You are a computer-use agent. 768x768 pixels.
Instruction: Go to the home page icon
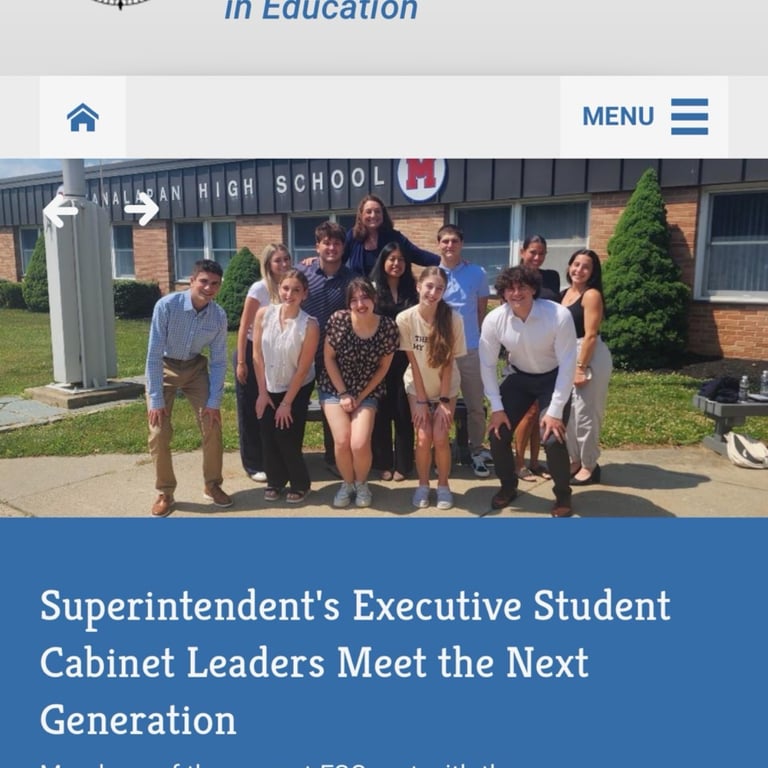83,118
